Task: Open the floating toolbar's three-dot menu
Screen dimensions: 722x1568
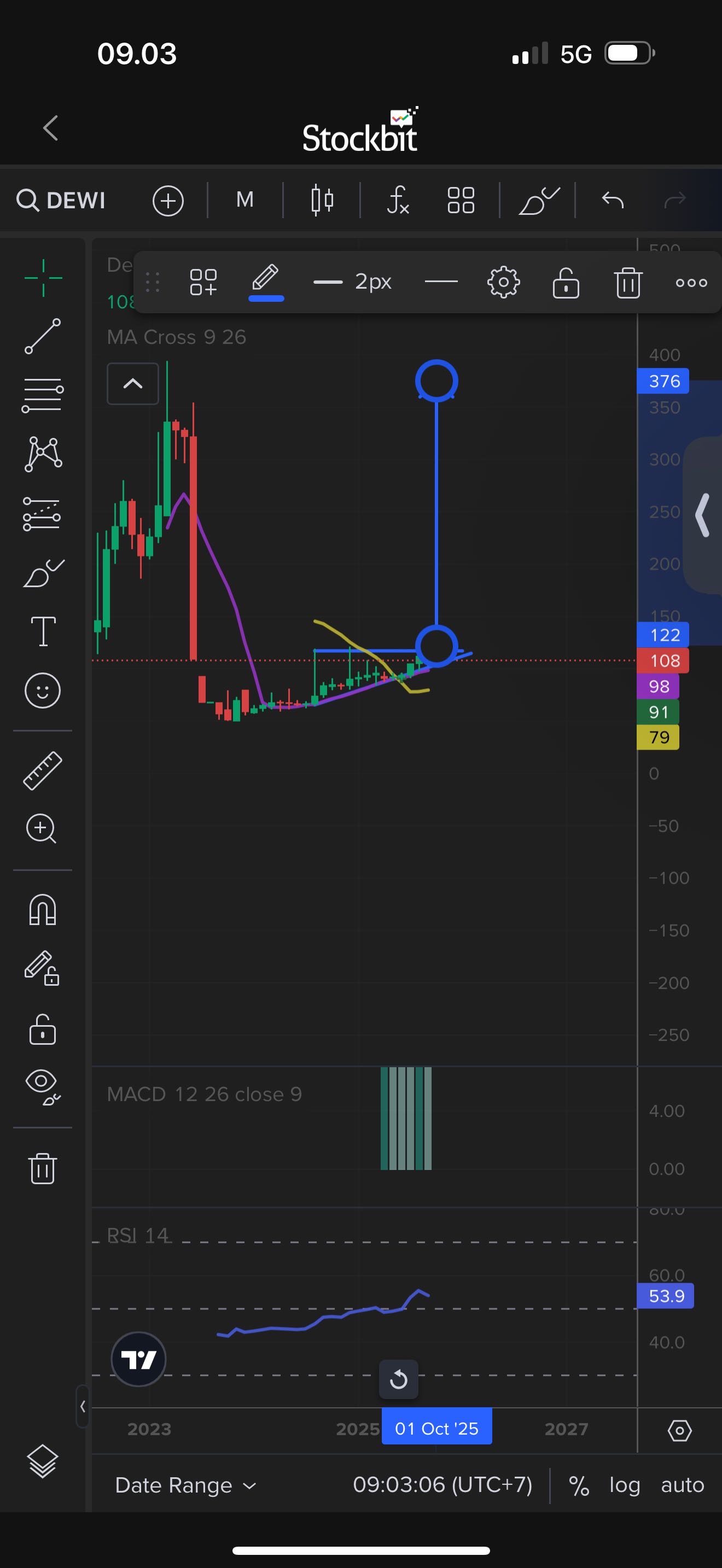Action: [691, 283]
